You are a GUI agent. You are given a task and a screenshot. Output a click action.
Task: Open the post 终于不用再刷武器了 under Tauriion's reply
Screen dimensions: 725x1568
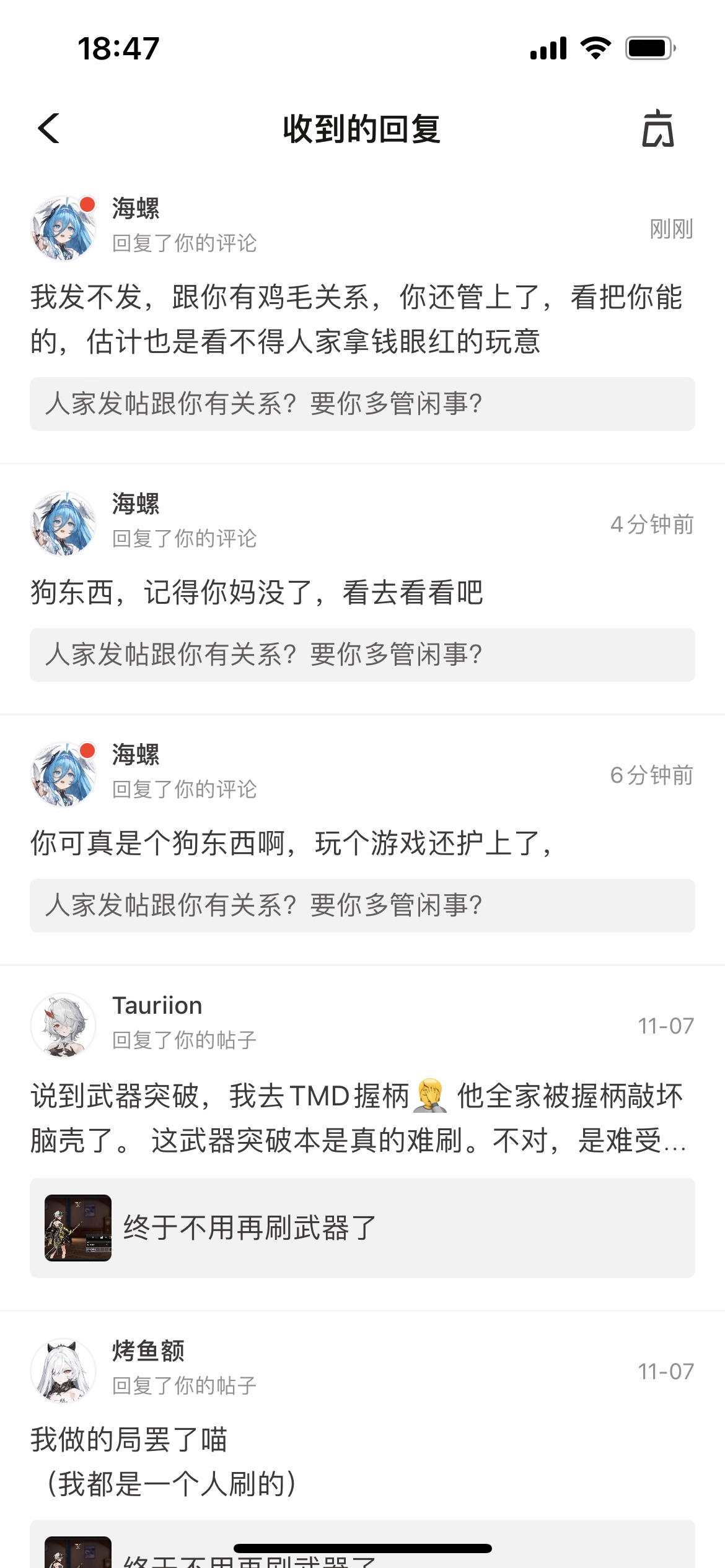tap(362, 1228)
